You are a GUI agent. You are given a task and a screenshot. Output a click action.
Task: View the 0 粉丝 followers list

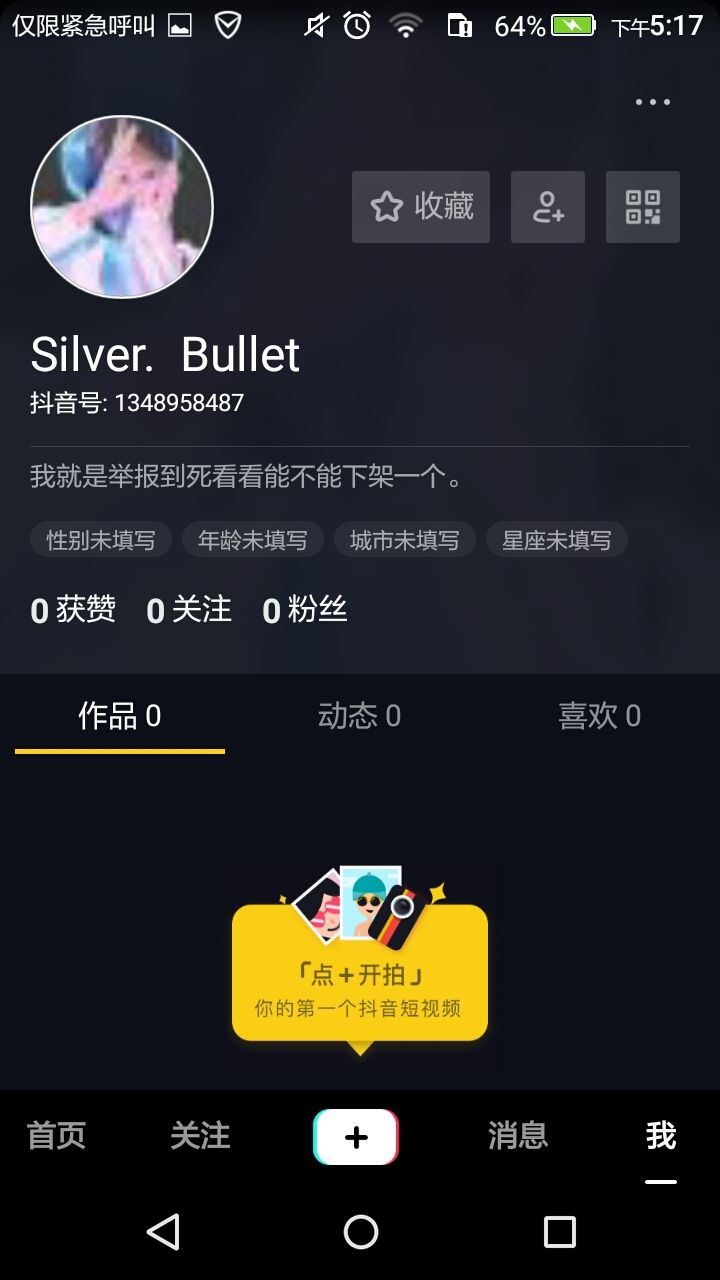coord(305,610)
